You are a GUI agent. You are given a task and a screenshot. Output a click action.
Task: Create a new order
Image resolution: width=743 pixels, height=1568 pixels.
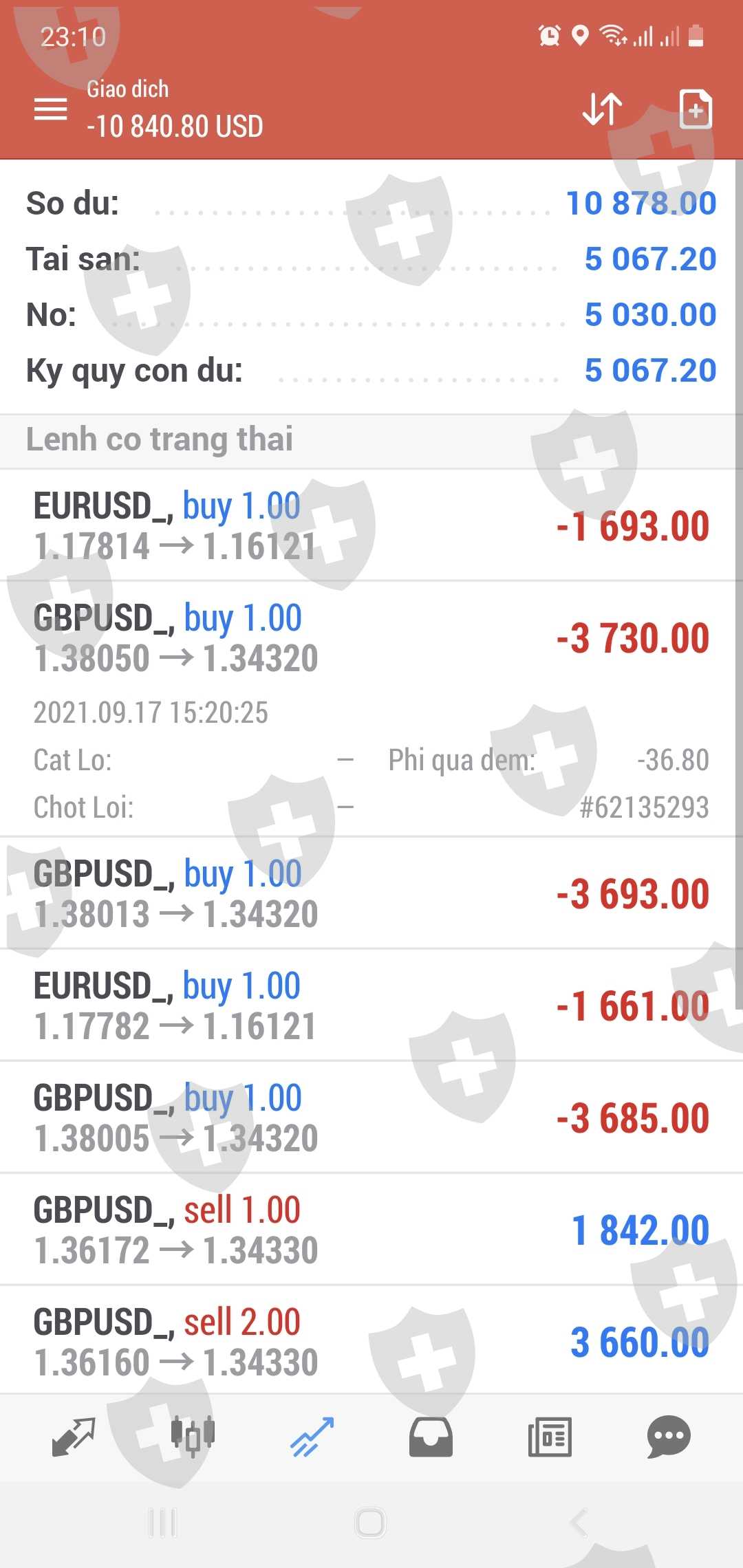tap(695, 109)
